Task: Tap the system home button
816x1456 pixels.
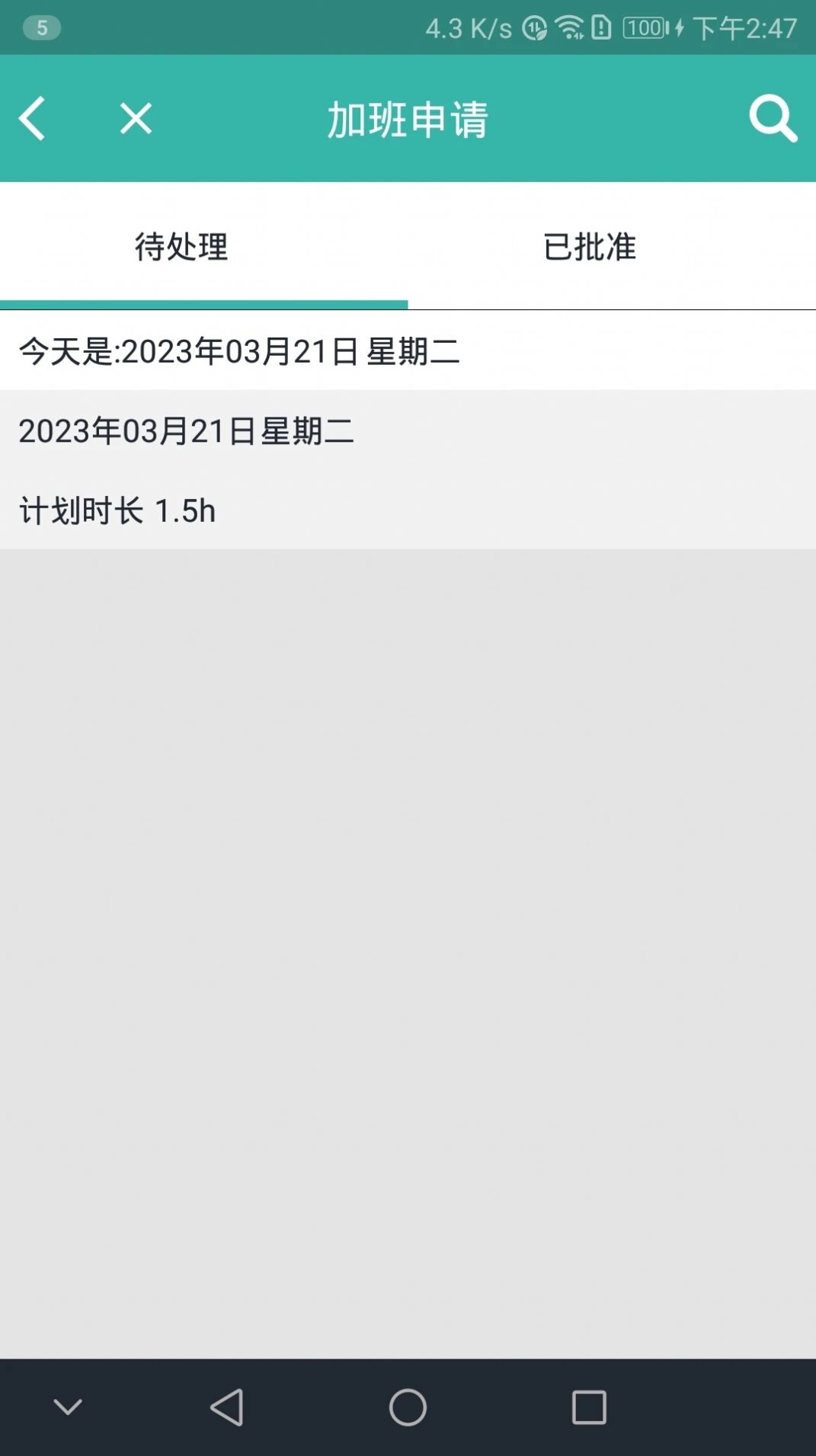Action: pos(408,1407)
